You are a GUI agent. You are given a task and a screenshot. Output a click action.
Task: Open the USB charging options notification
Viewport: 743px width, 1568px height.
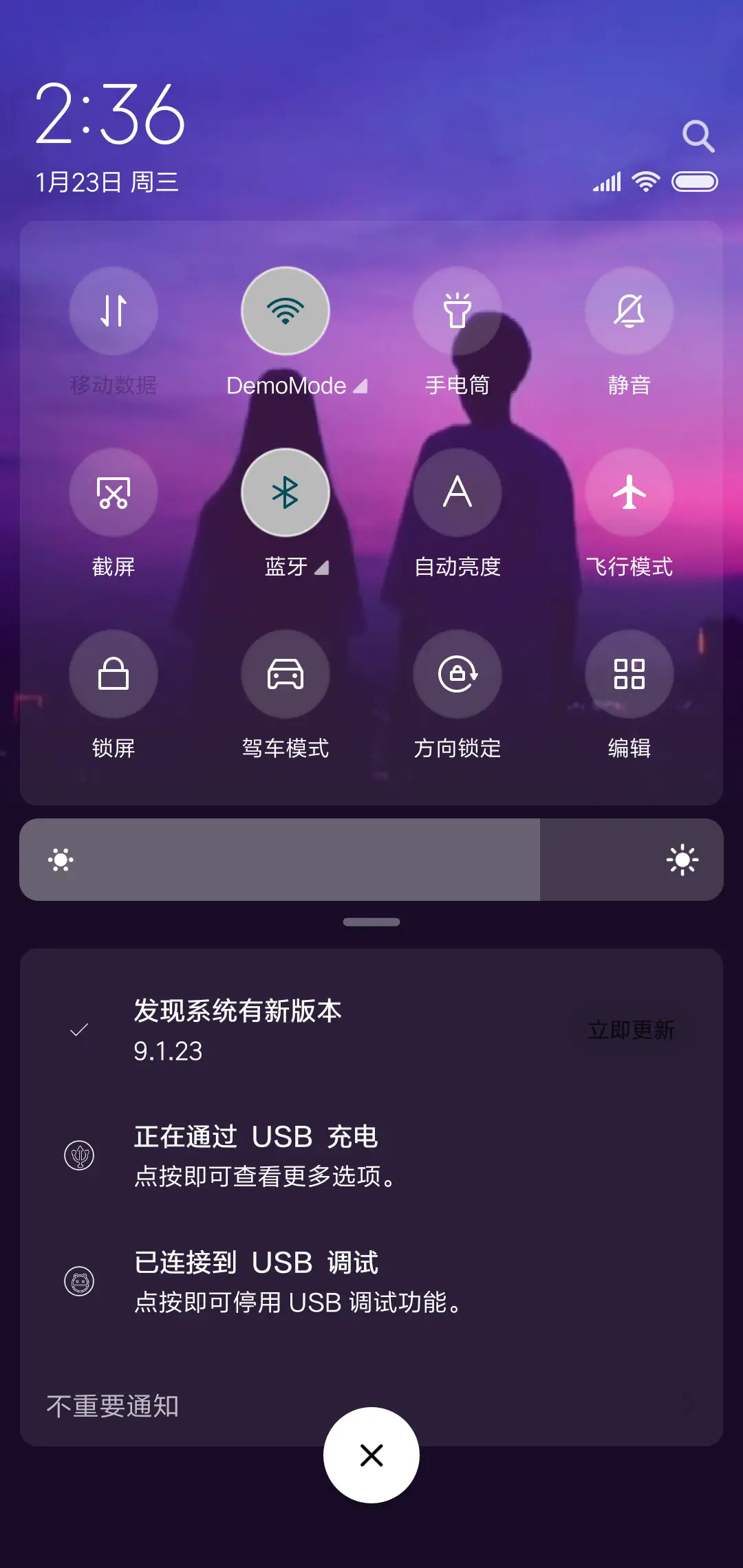[371, 1155]
